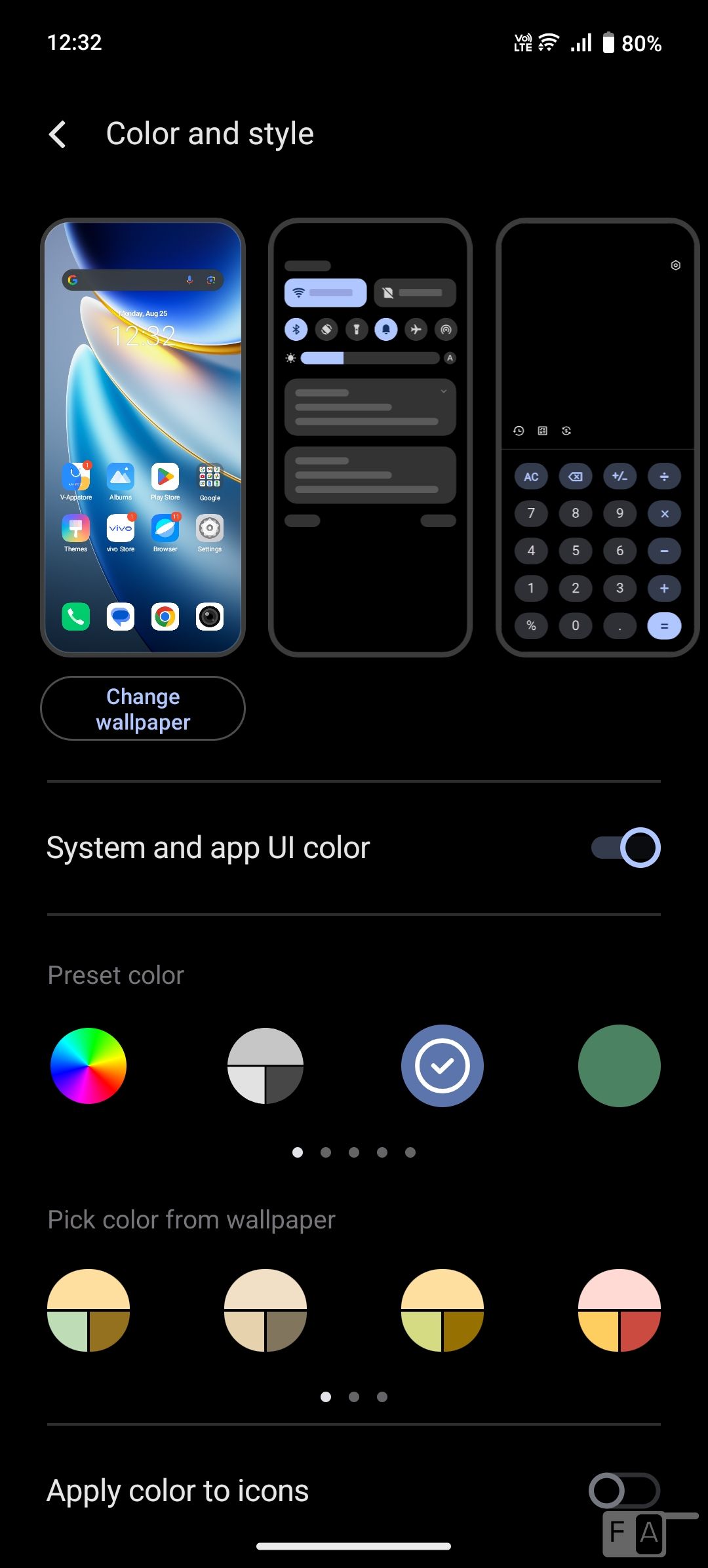Pick the pink, orange and red wallpaper palette
708x1568 pixels.
619,1310
